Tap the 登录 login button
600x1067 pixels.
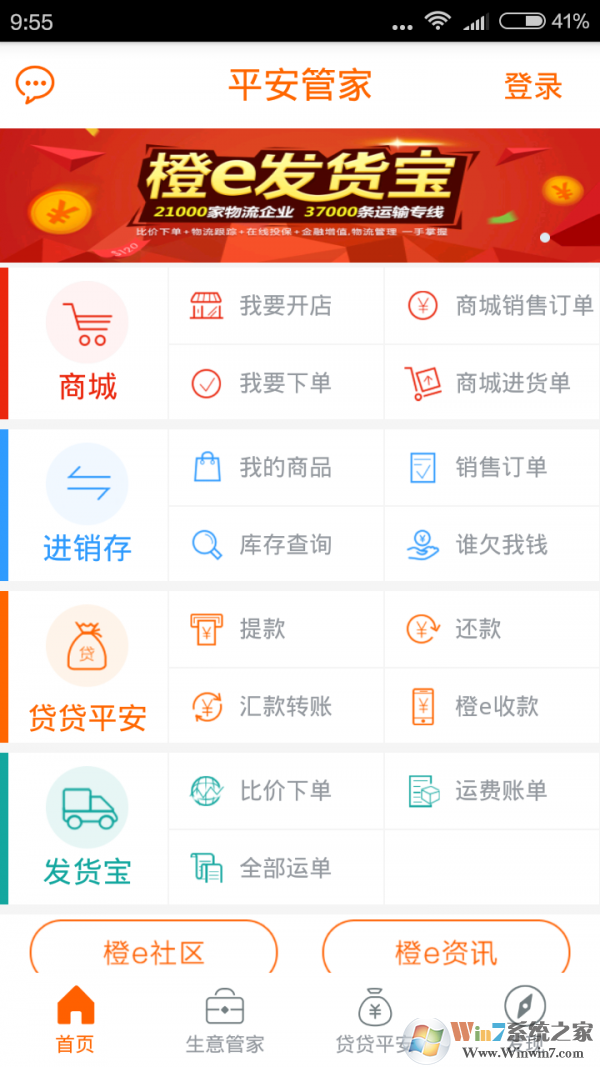(x=533, y=86)
